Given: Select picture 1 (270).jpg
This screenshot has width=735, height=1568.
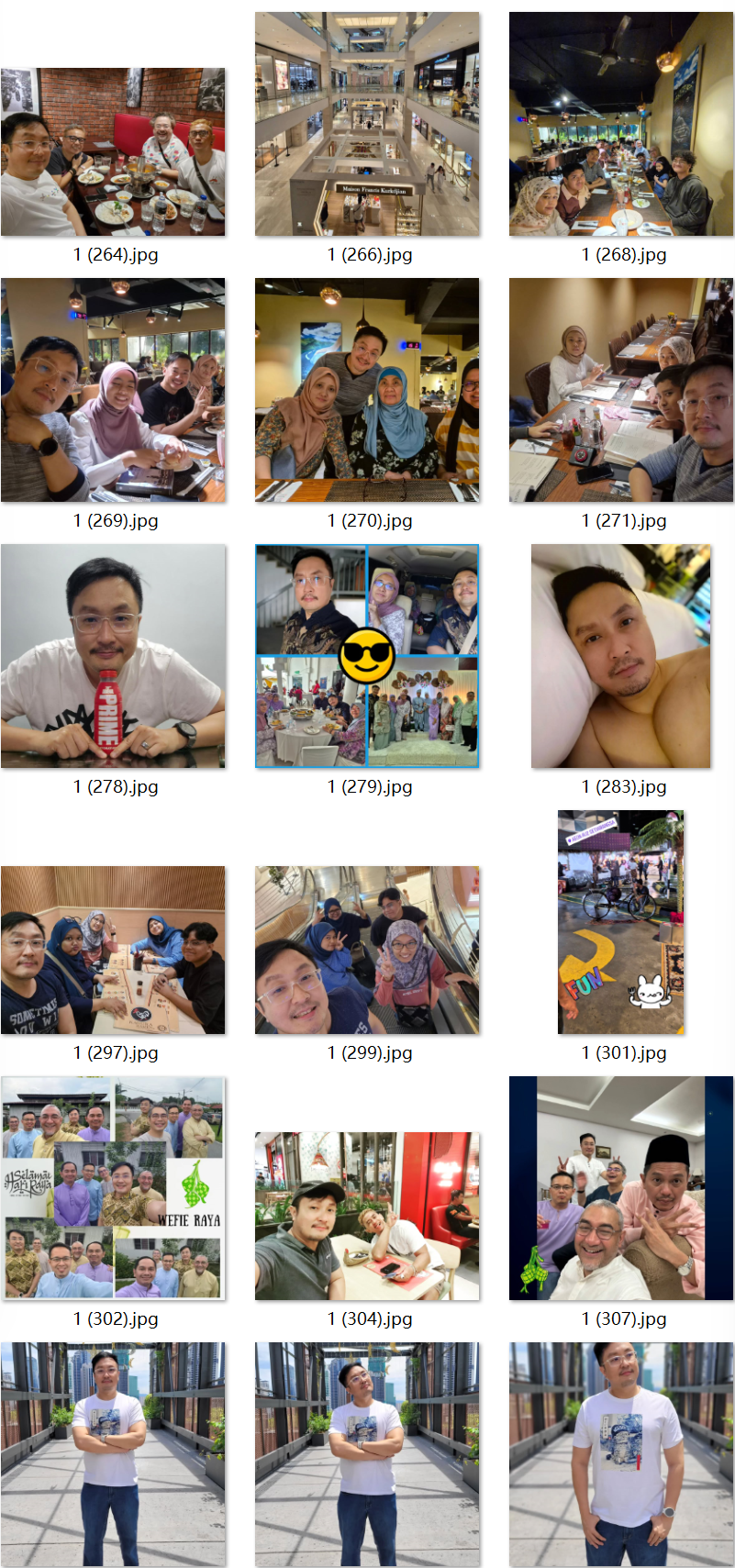Looking at the screenshot, I should [367, 390].
